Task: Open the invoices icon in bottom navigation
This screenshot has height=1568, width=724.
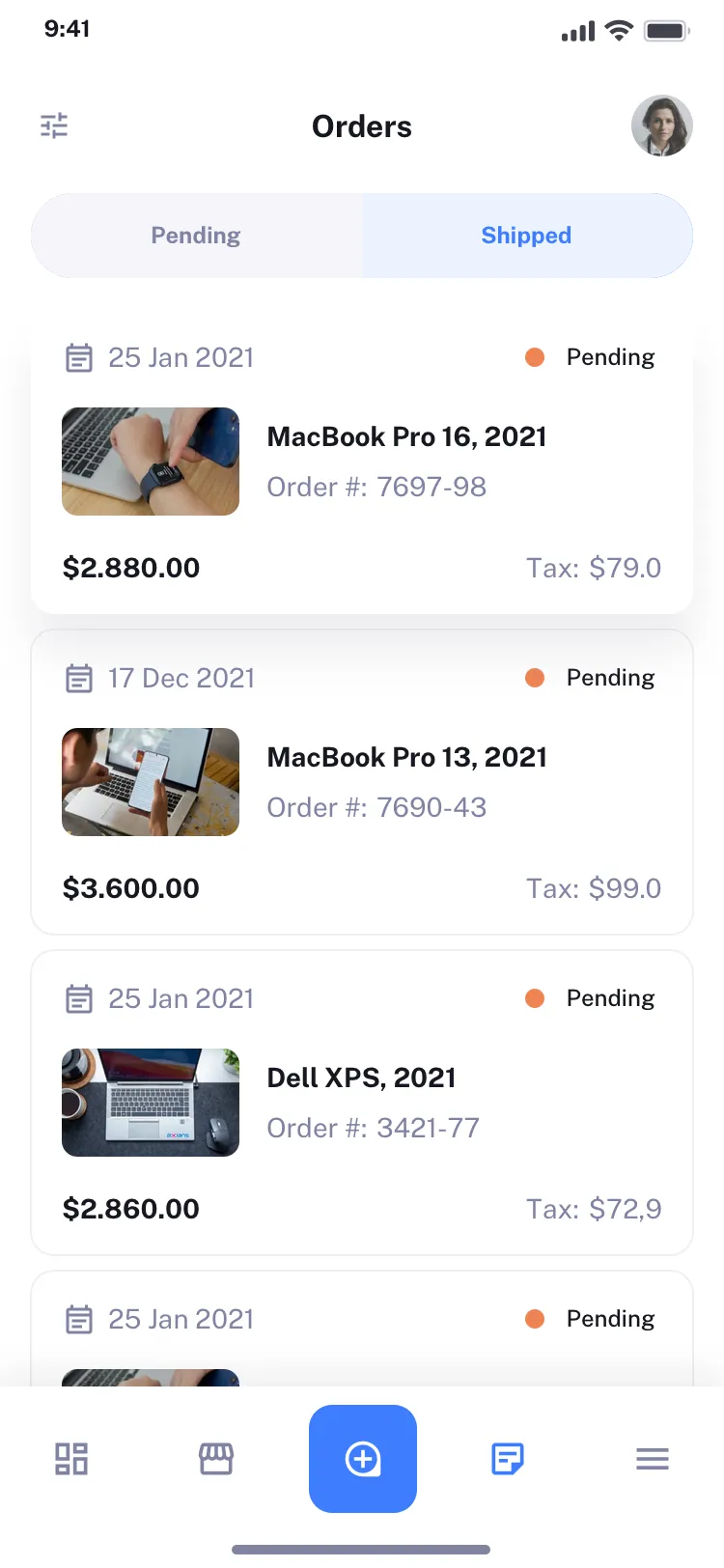Action: tap(507, 1459)
